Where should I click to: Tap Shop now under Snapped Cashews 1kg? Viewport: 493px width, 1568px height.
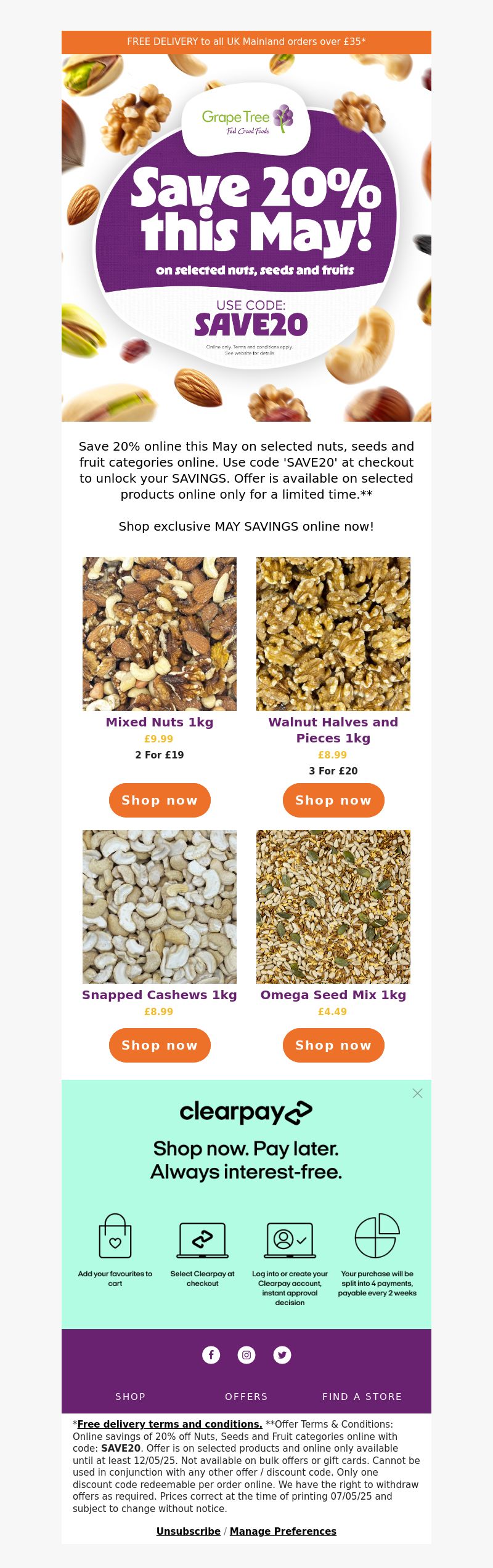pos(160,1045)
